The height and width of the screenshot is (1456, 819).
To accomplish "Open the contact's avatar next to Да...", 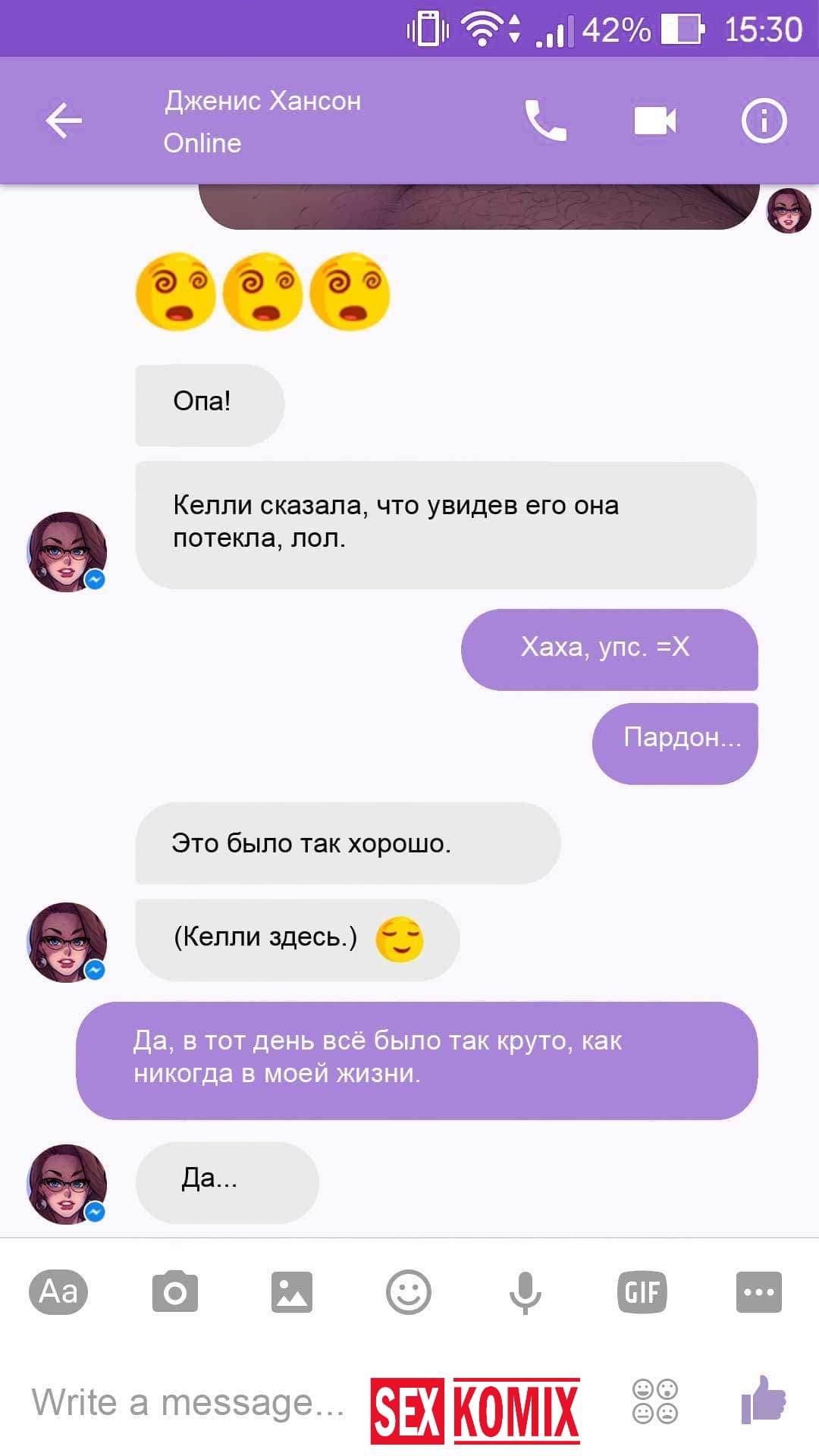I will tap(67, 1184).
